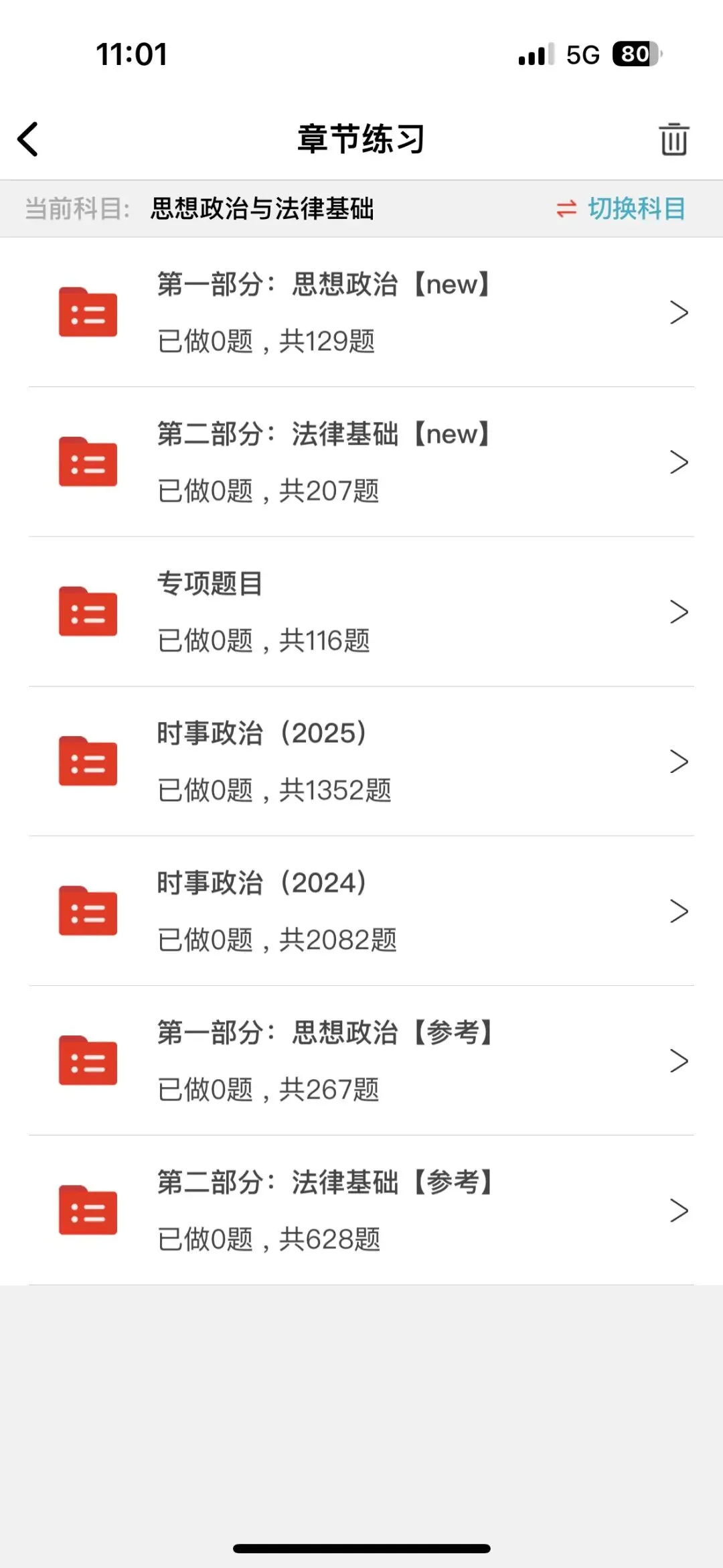Open the 专项题目 chapter

(x=361, y=612)
